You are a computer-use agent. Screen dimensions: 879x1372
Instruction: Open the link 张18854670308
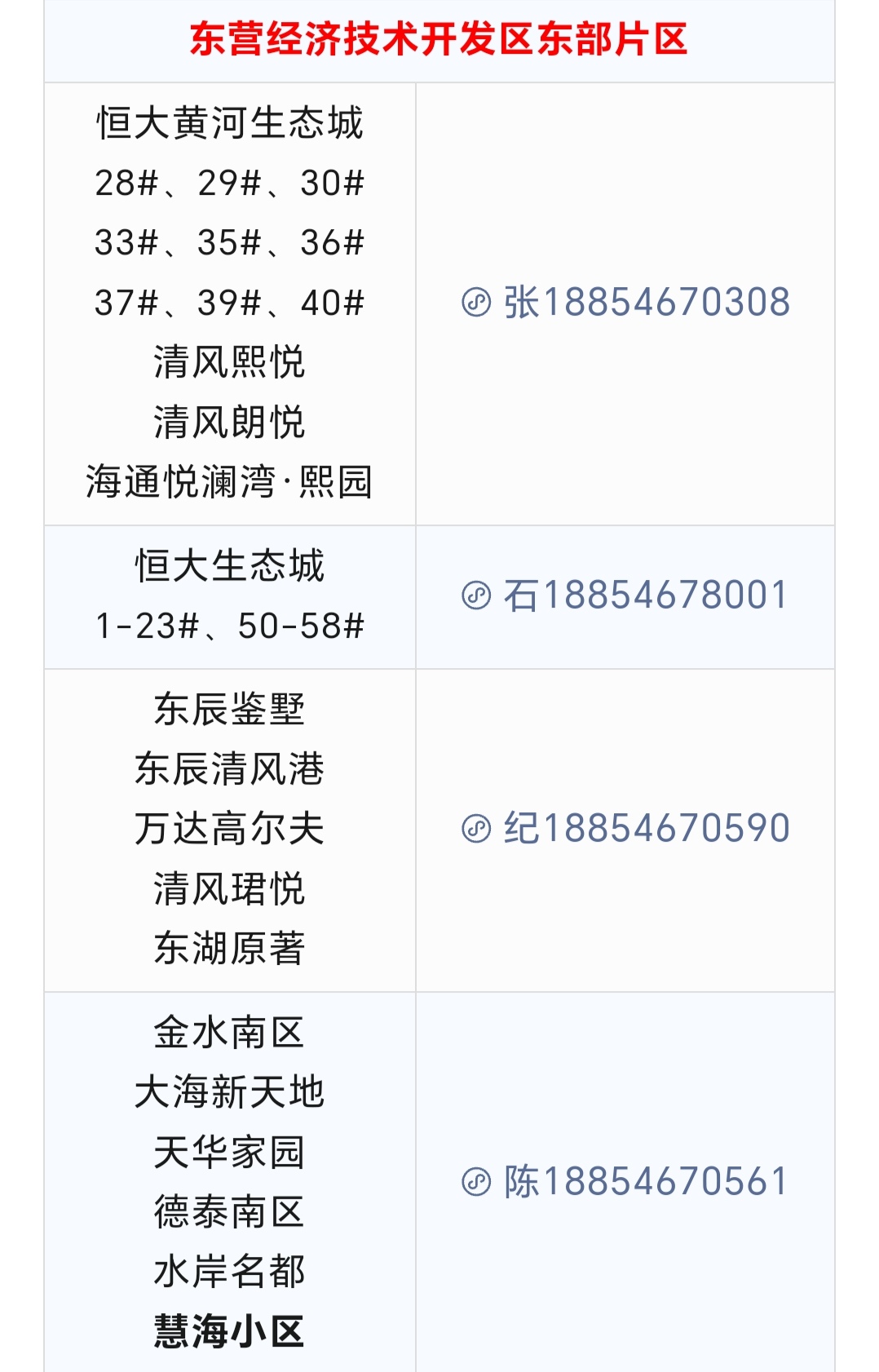[626, 303]
